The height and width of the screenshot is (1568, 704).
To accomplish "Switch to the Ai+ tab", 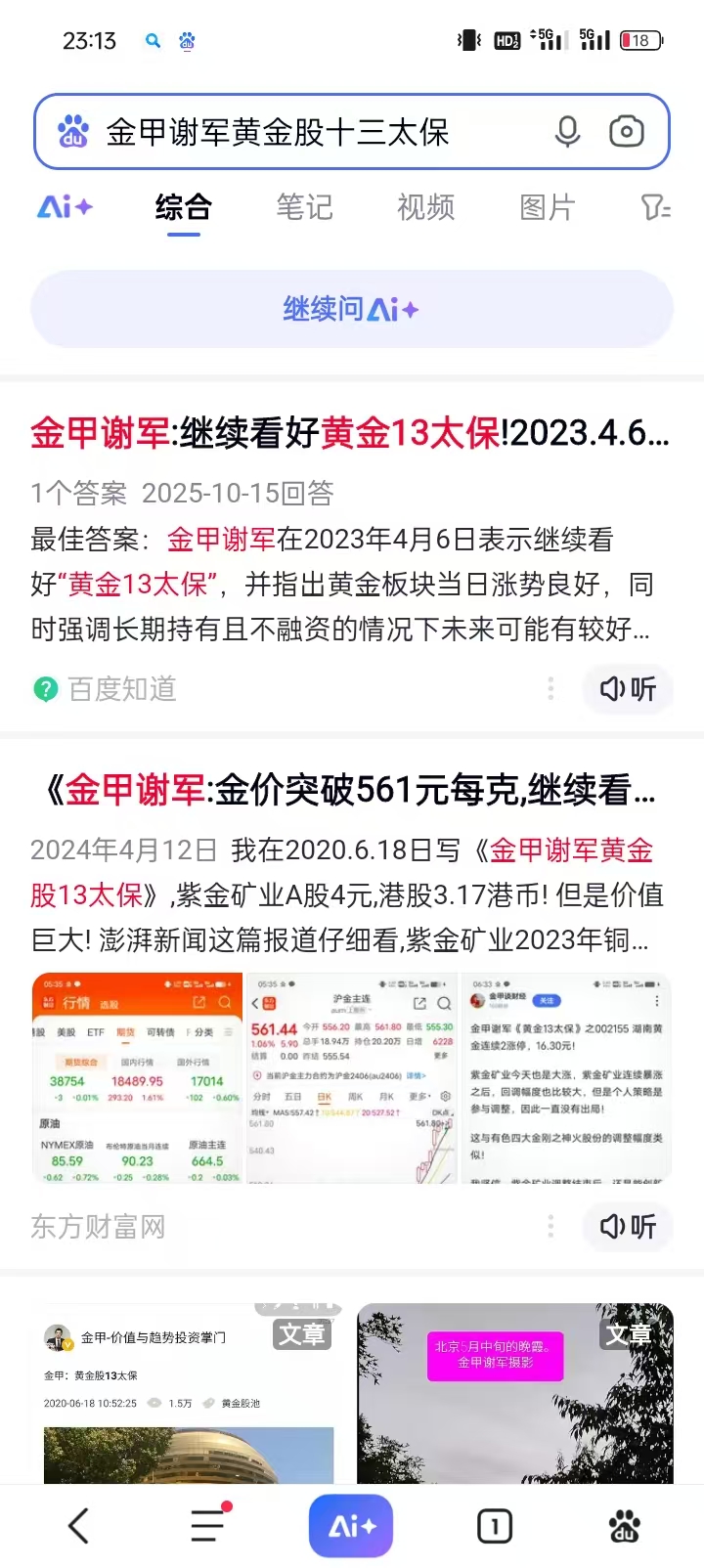I will click(x=65, y=207).
